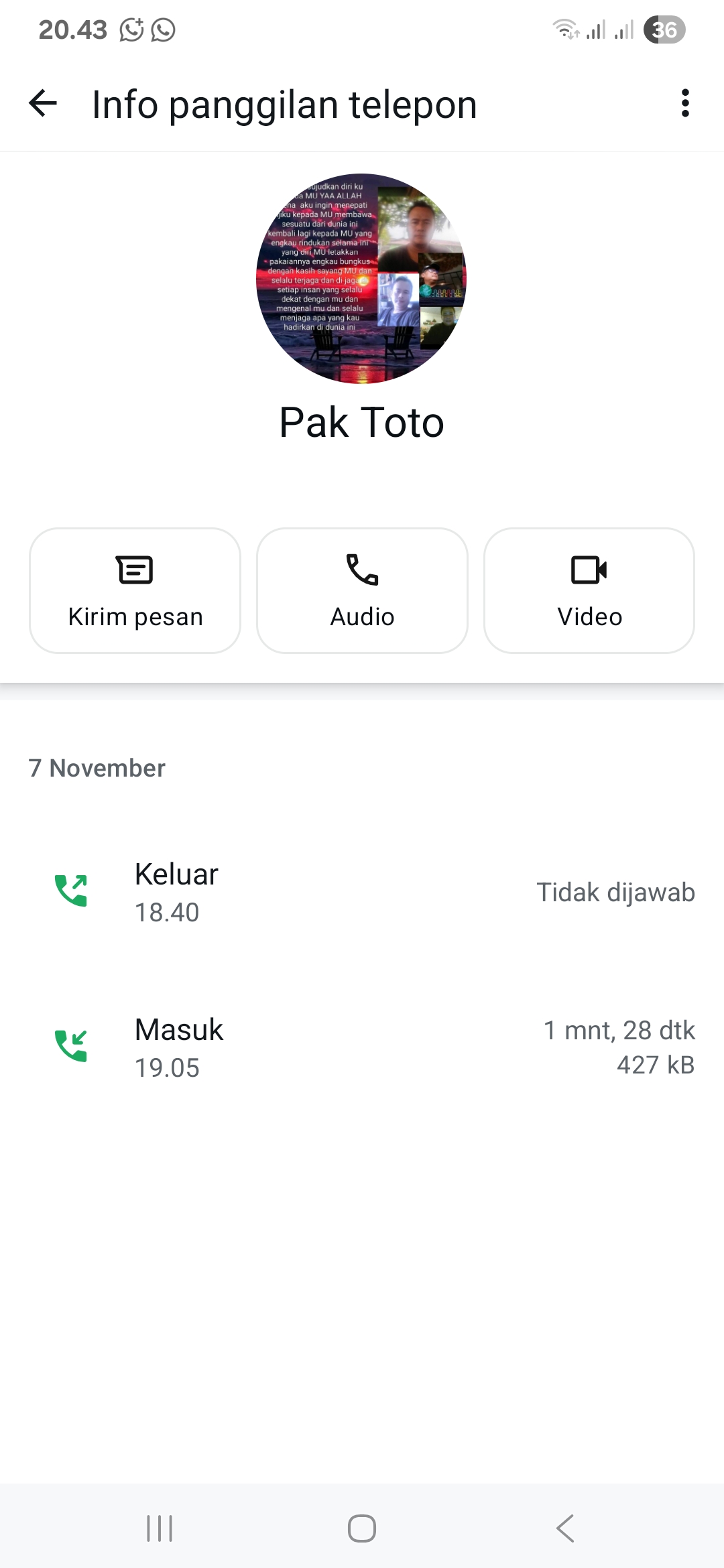Open Pak Toto's profile picture
Viewport: 724px width, 1568px height.
[x=362, y=278]
